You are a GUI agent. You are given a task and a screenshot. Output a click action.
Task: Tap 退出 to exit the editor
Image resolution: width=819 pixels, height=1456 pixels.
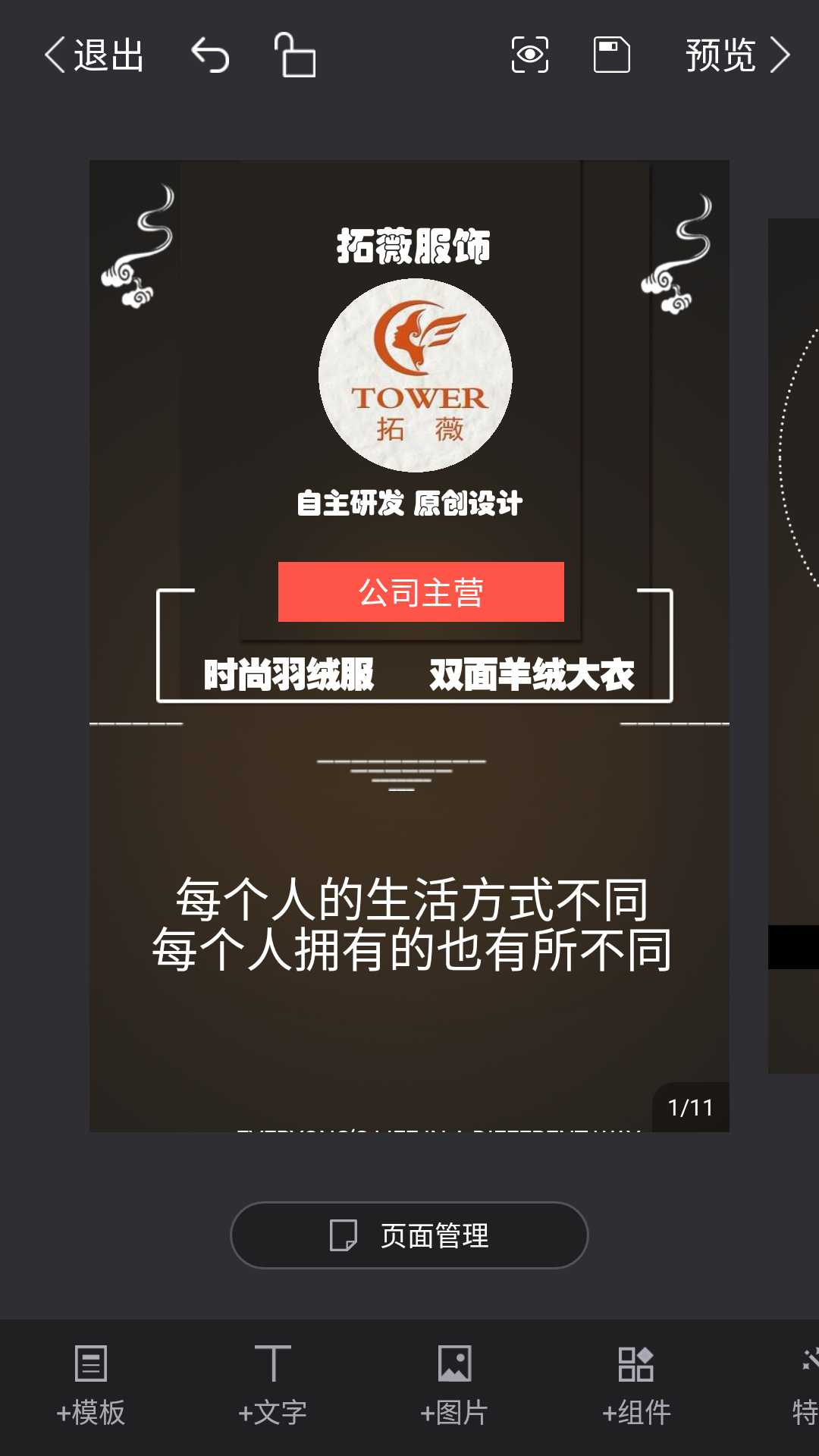pos(95,55)
